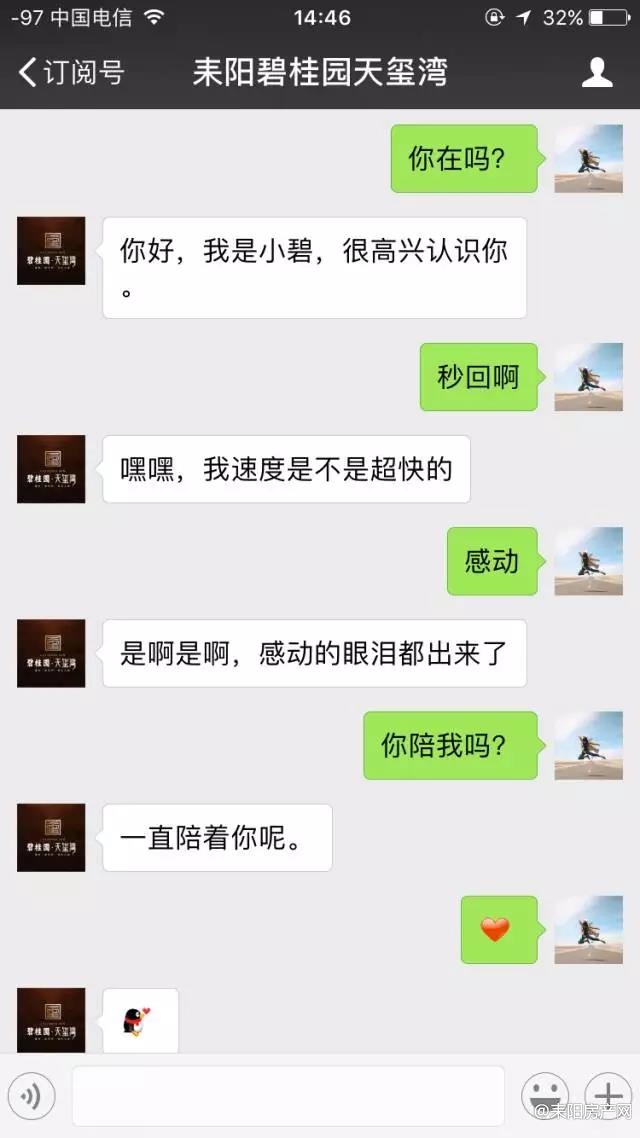This screenshot has width=640, height=1138.
Task: Go back to 订阅号 list
Action: pos(70,72)
